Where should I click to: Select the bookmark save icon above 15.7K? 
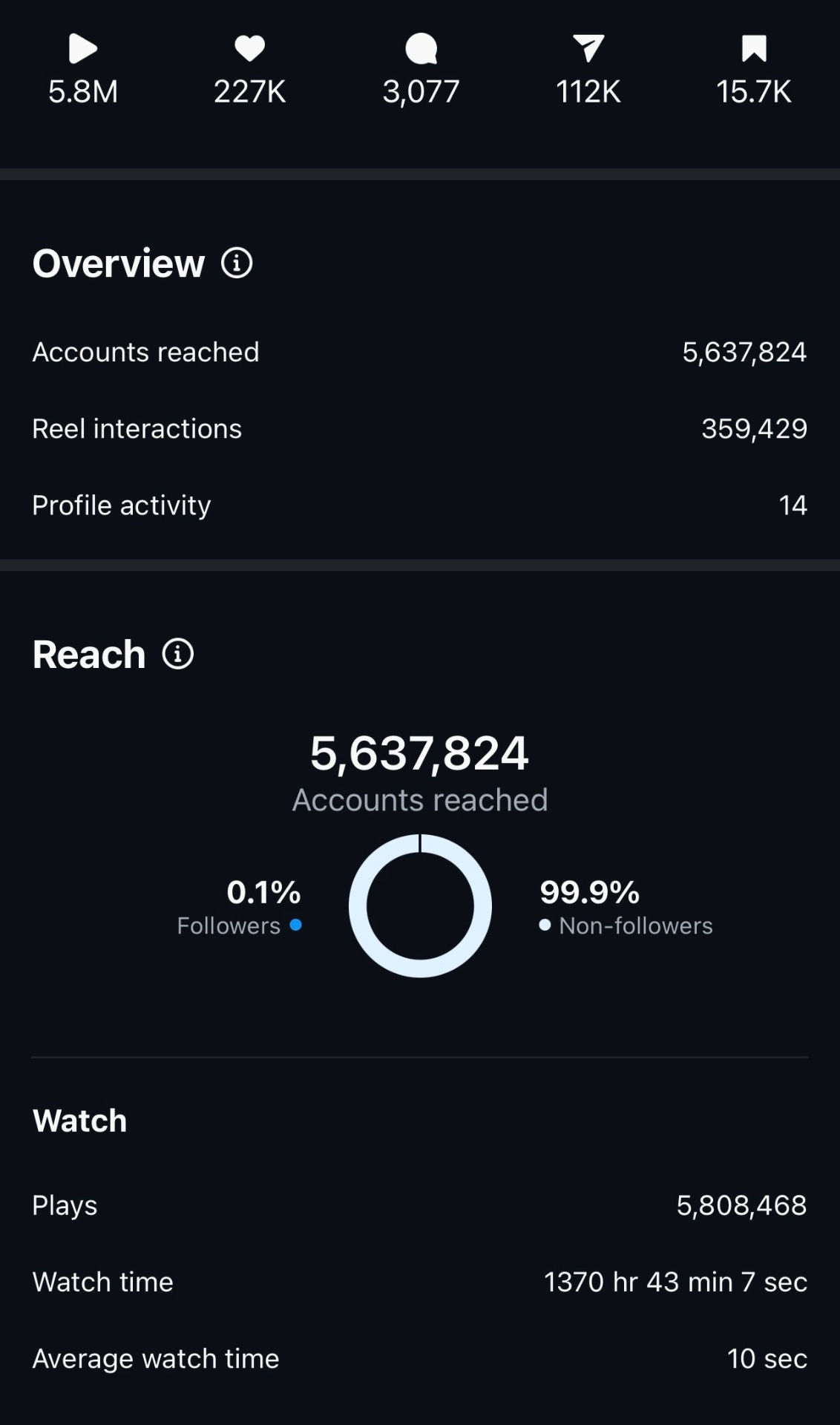pos(754,48)
